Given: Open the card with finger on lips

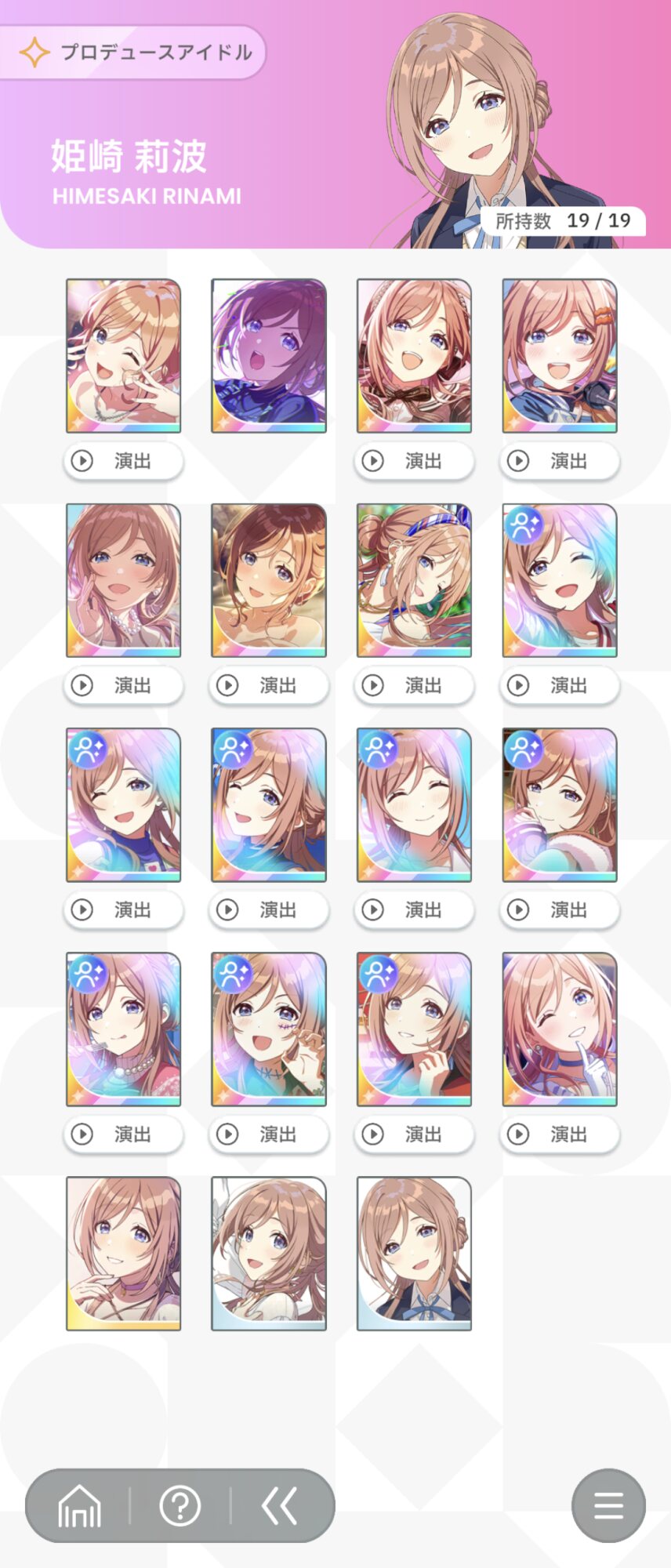Looking at the screenshot, I should [x=560, y=1029].
